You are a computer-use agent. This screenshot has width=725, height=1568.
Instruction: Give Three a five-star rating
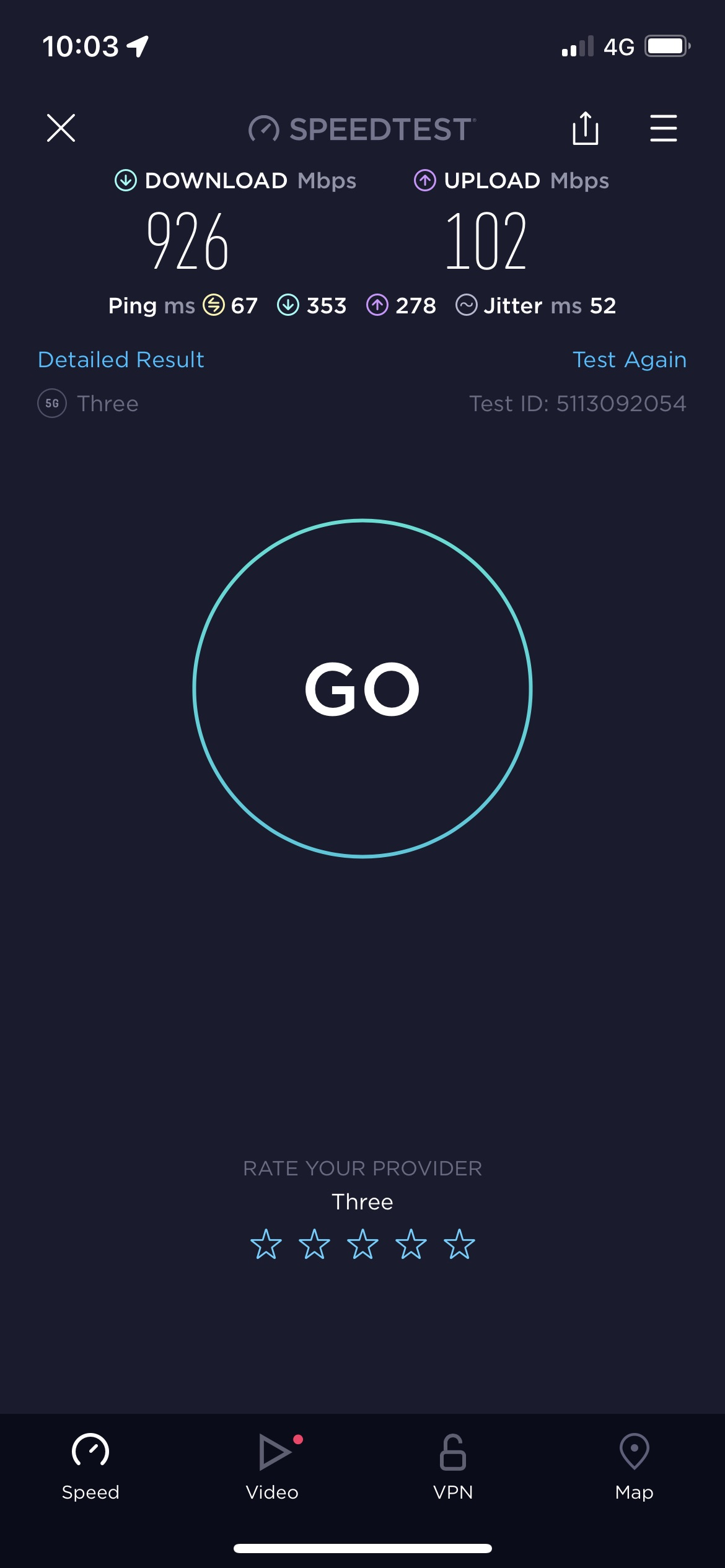click(x=459, y=1245)
